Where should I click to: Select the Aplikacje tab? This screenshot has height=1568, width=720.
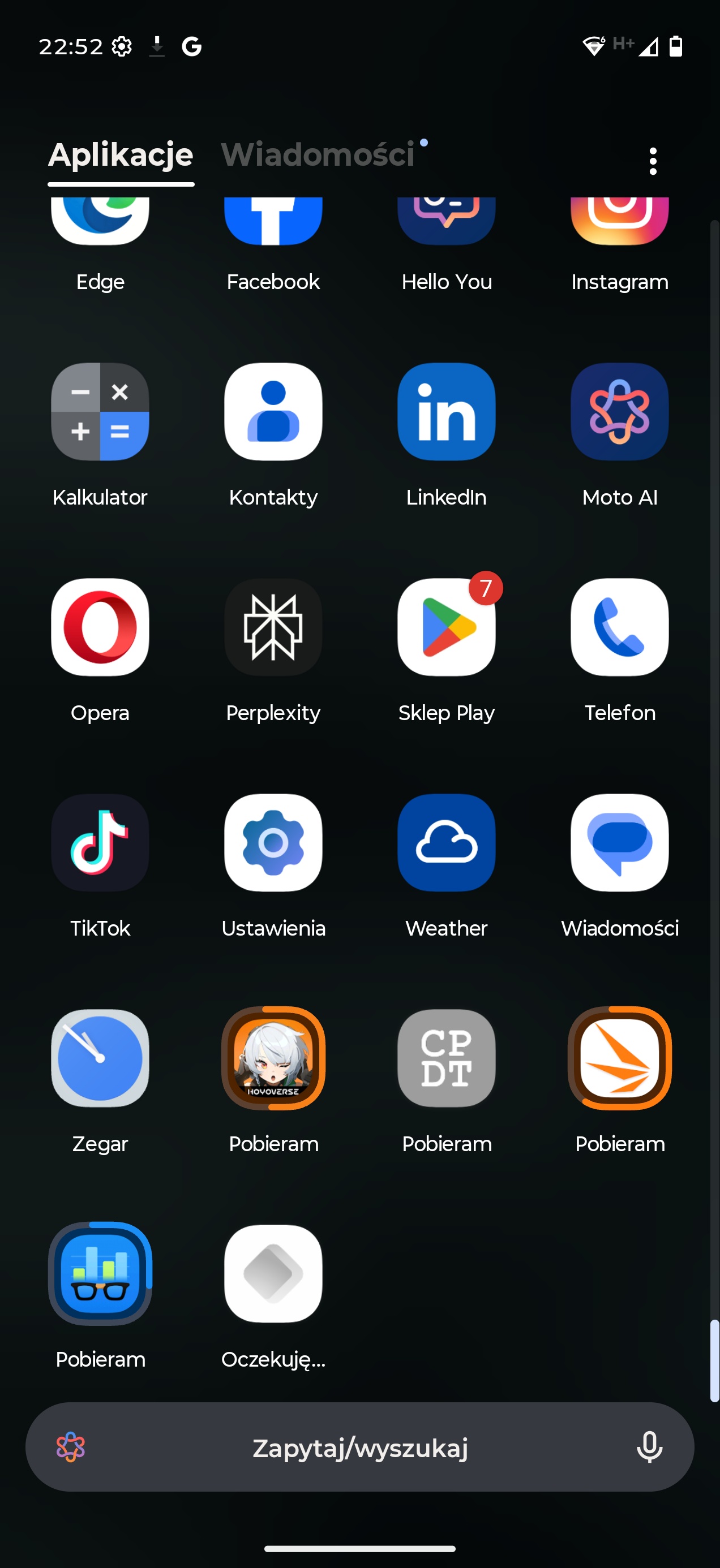121,154
